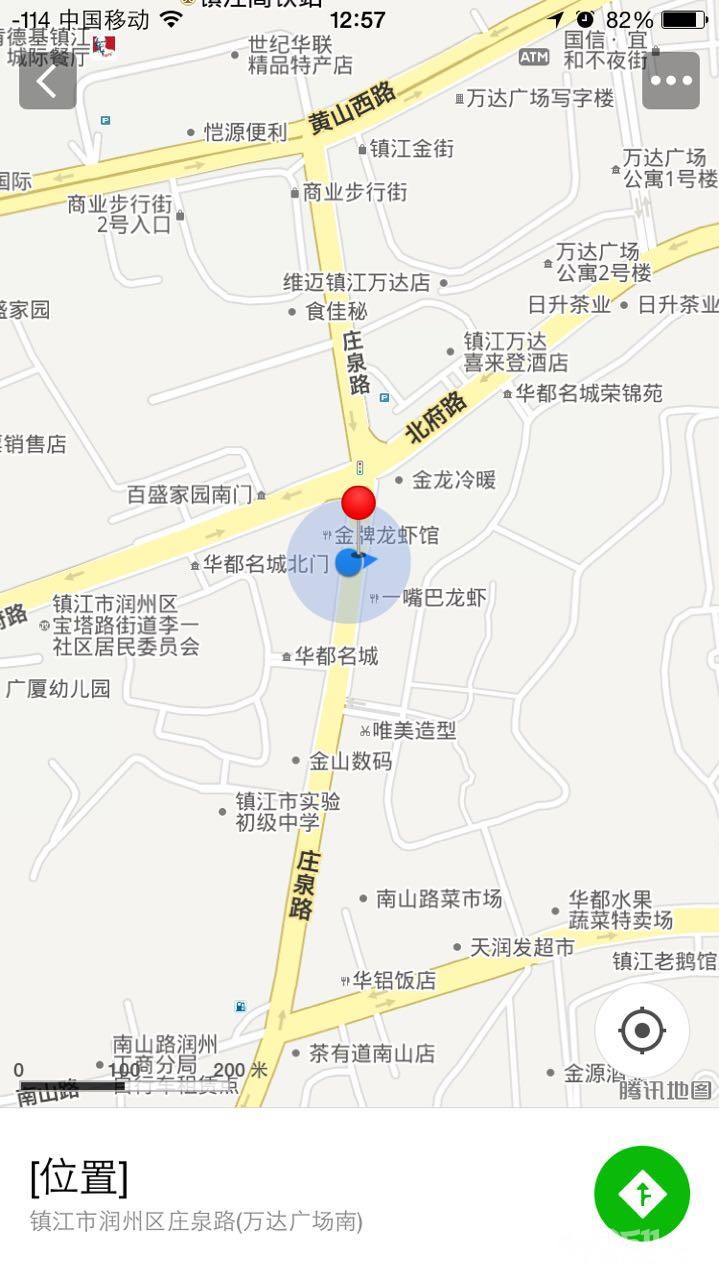Open the three-dot more options menu

click(670, 81)
